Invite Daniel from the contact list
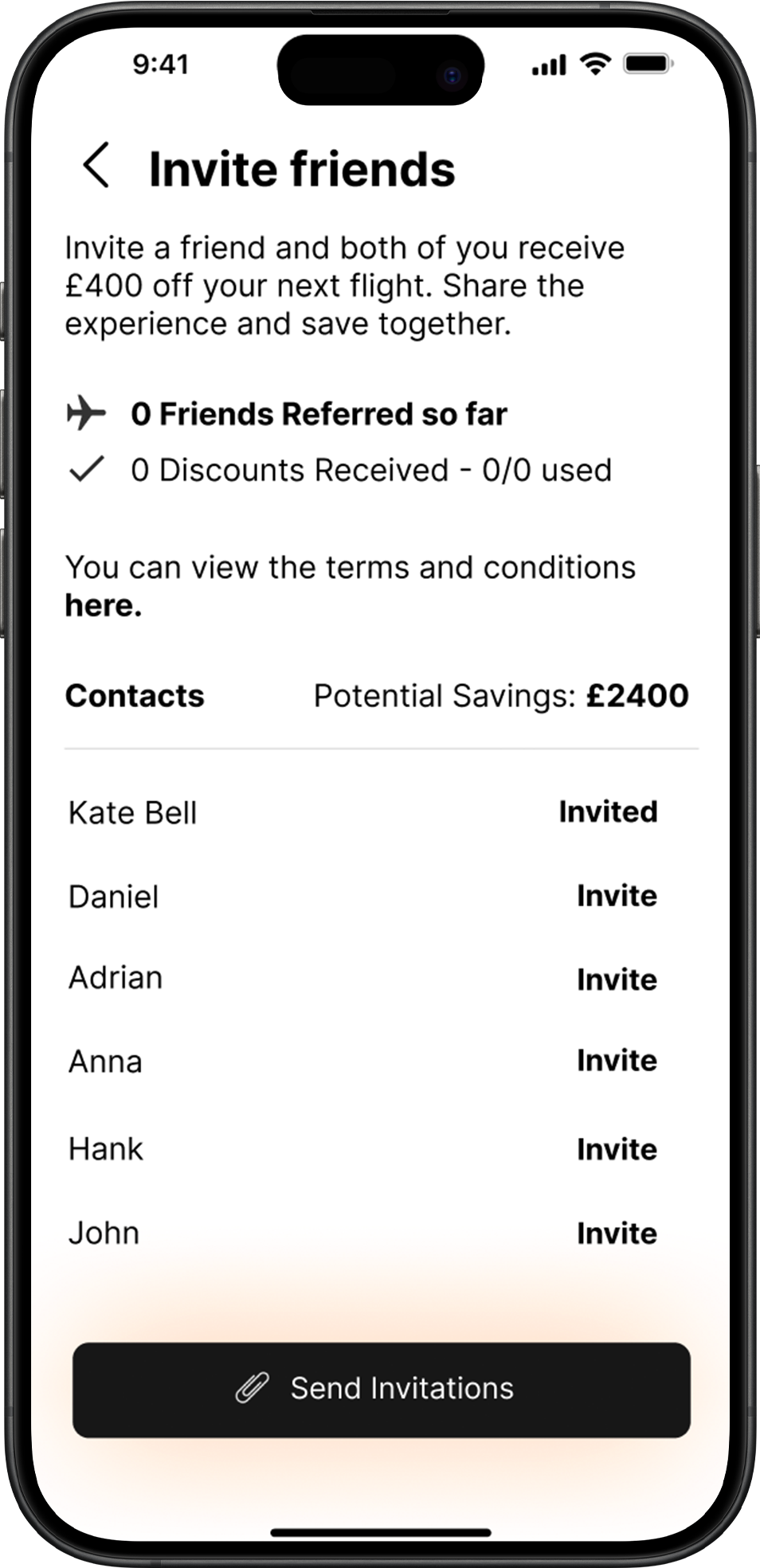The height and width of the screenshot is (1568, 760). pyautogui.click(x=616, y=895)
